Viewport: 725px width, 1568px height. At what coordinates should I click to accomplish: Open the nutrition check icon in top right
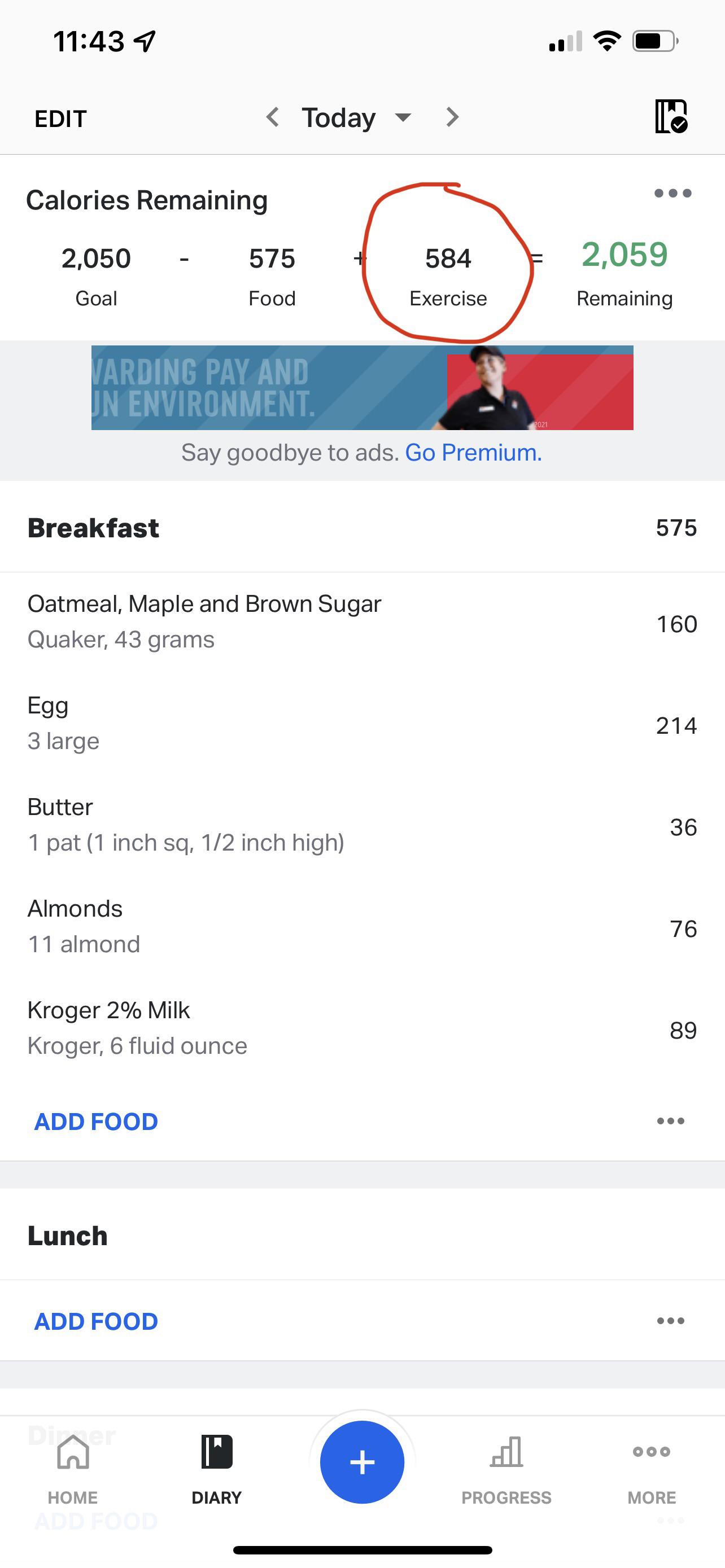coord(671,117)
